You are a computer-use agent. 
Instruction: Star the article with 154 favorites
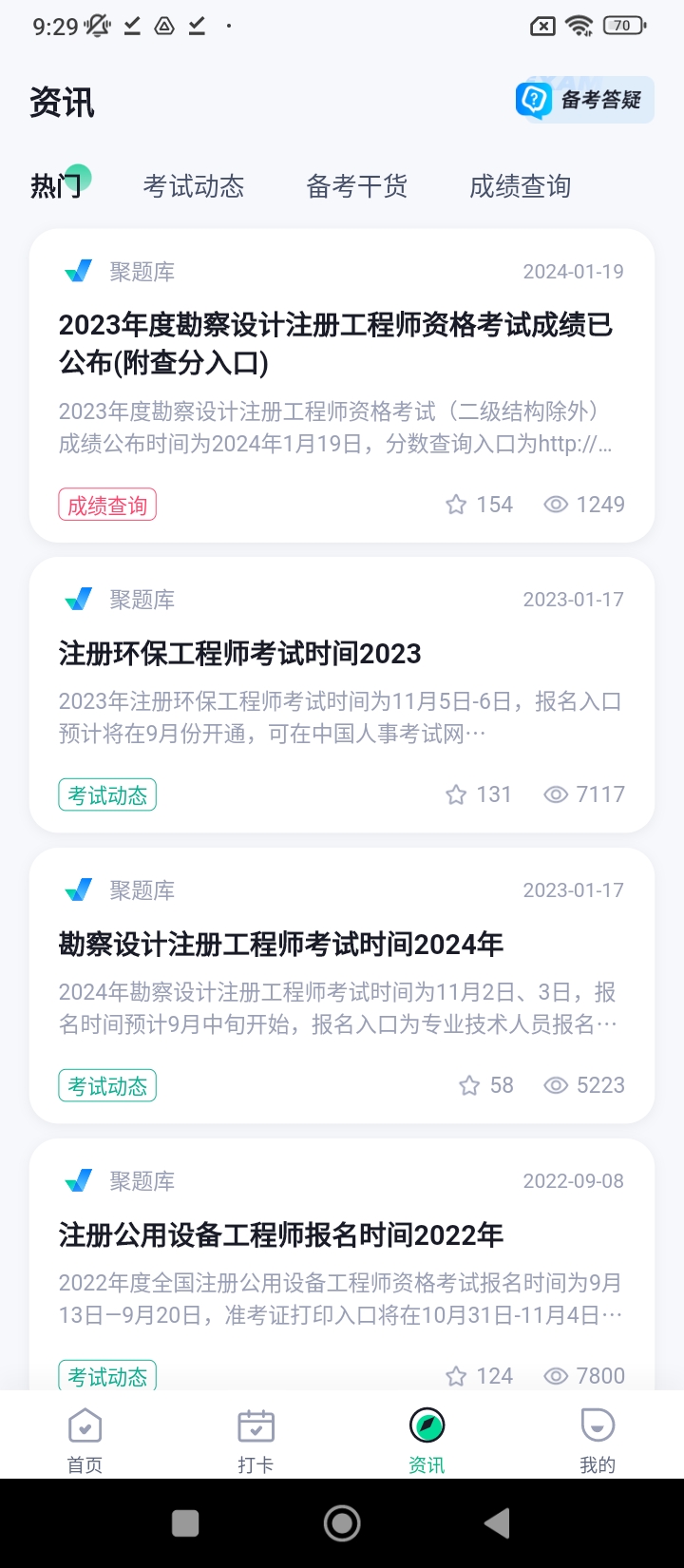click(x=457, y=505)
